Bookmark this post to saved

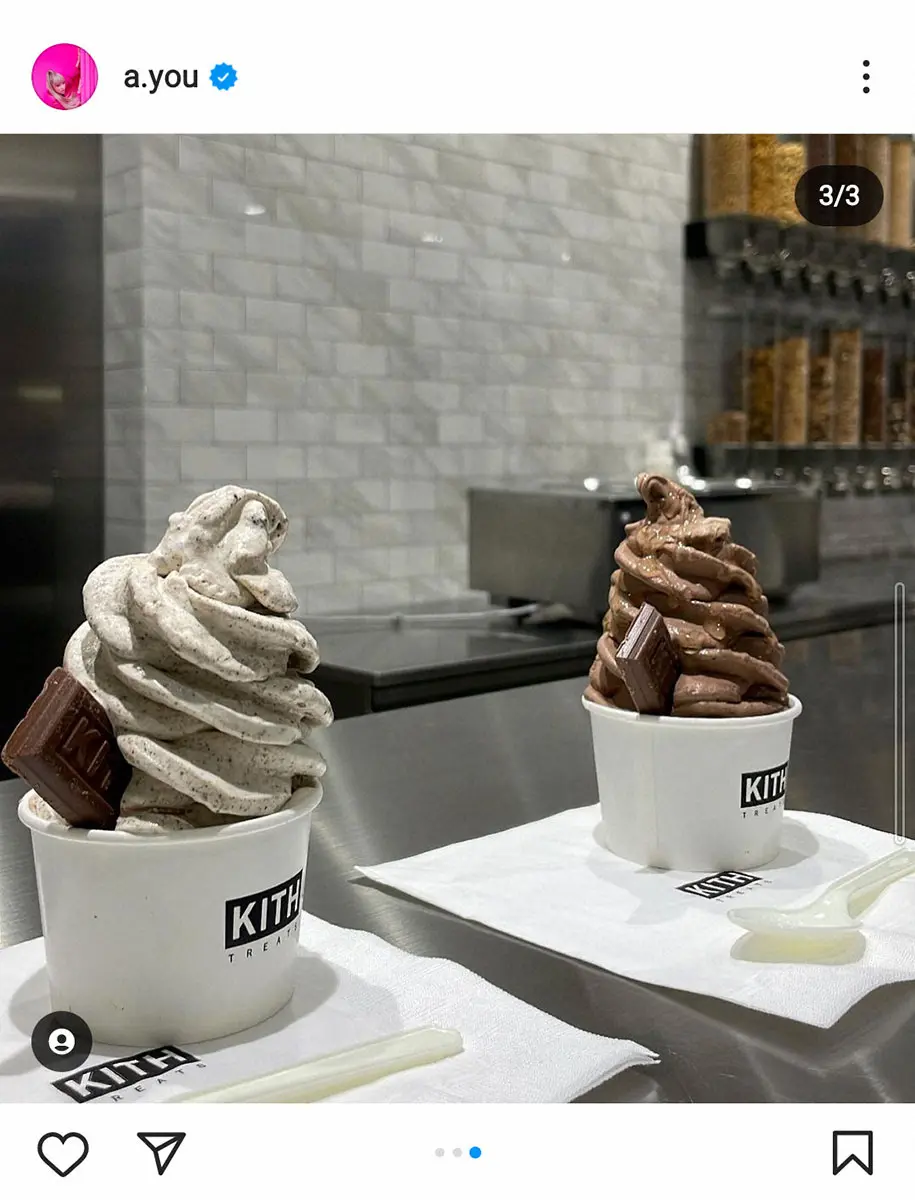click(852, 1153)
